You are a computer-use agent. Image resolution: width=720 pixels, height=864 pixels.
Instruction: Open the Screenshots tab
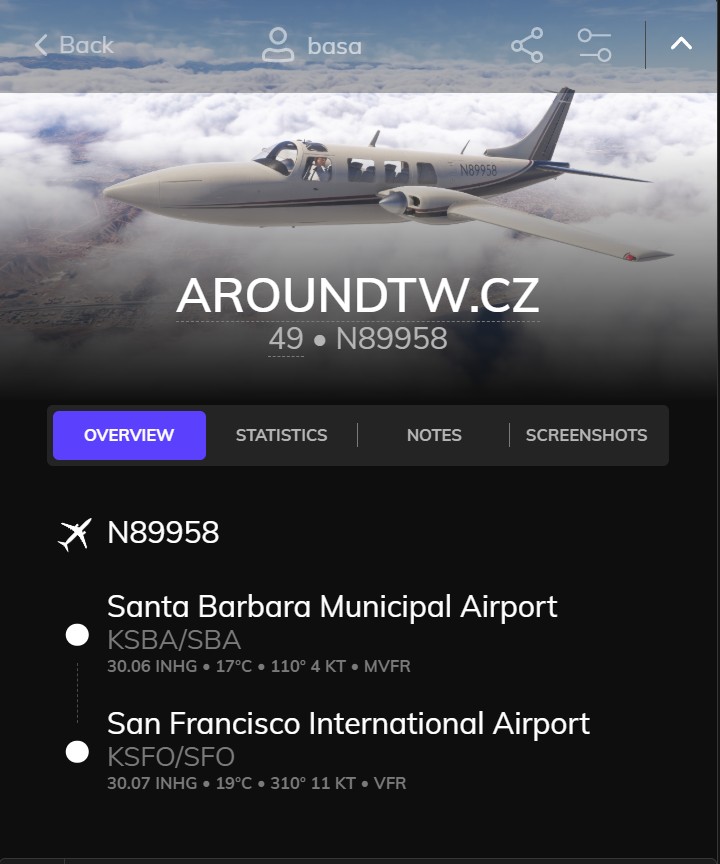point(586,435)
